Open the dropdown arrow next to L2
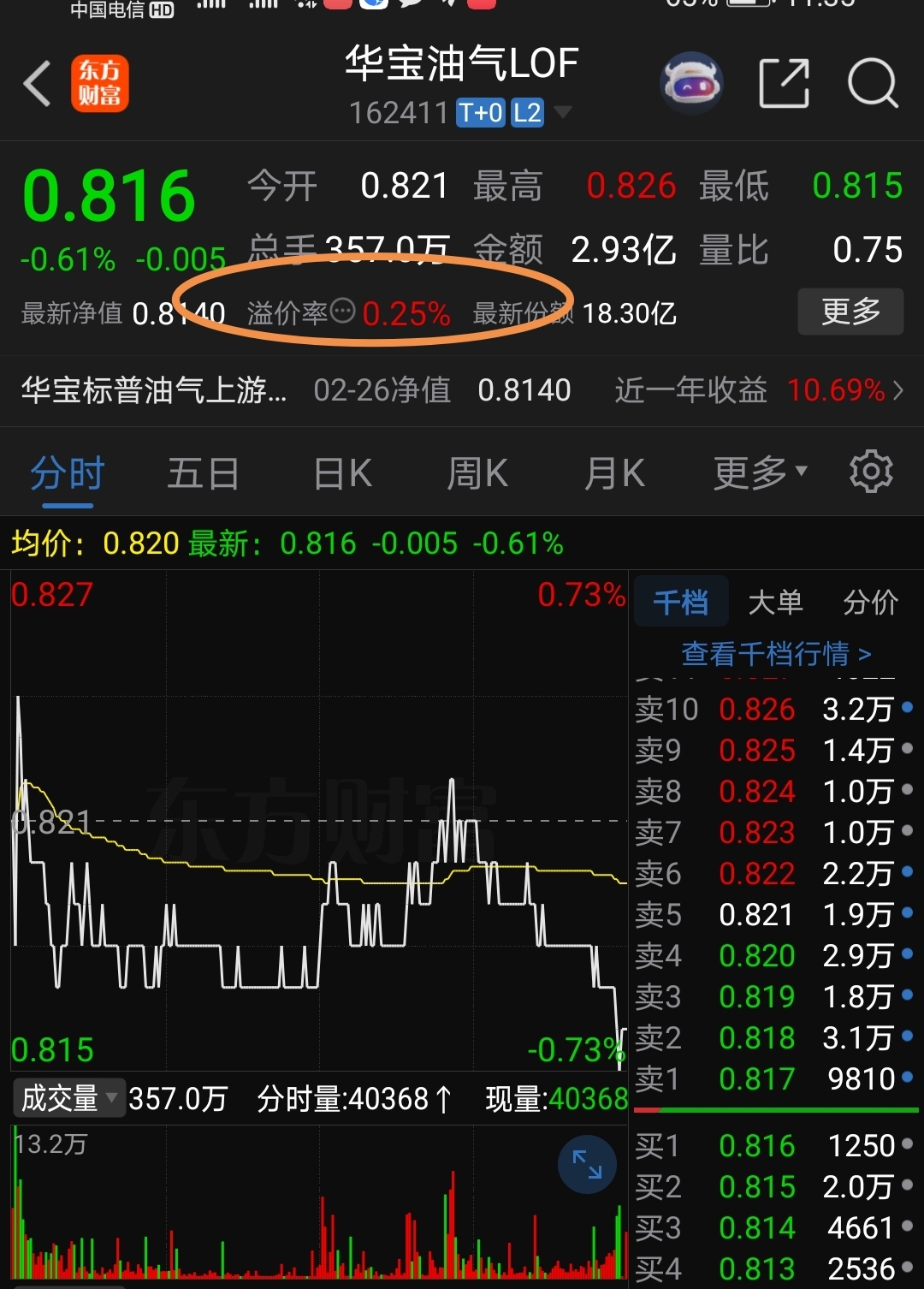 [563, 112]
